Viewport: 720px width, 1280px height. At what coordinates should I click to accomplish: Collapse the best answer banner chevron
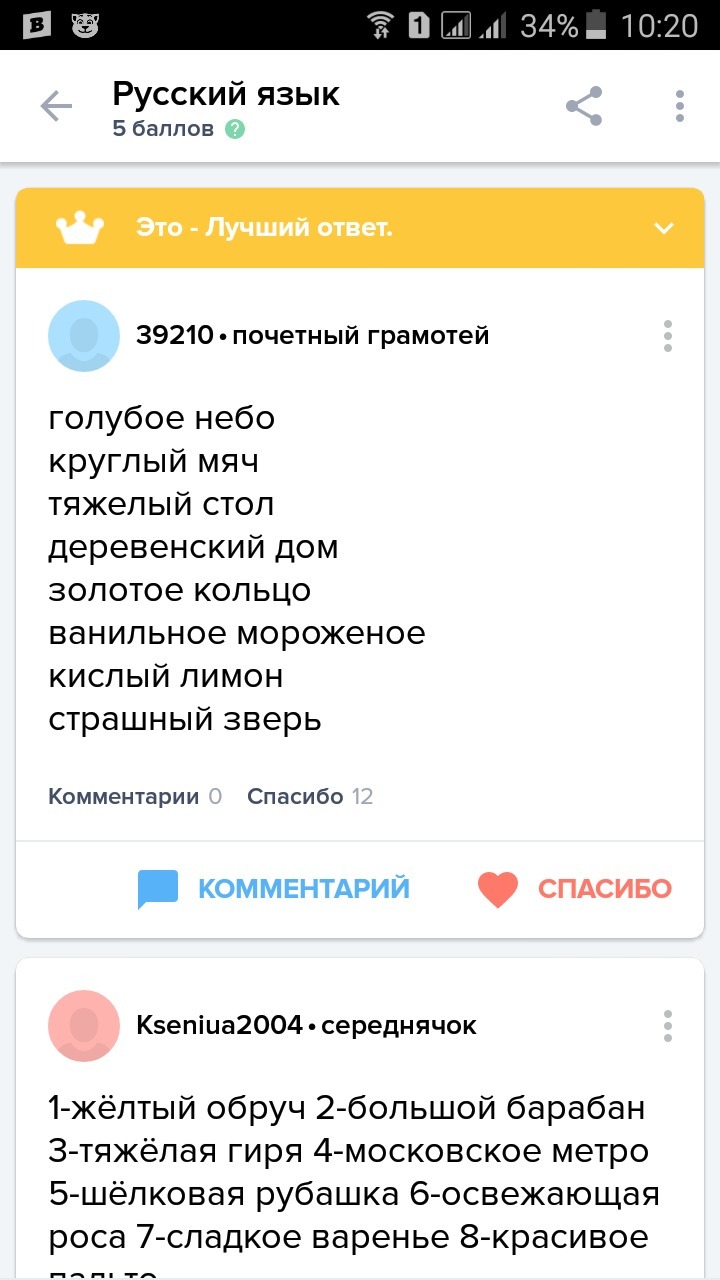pyautogui.click(x=664, y=228)
